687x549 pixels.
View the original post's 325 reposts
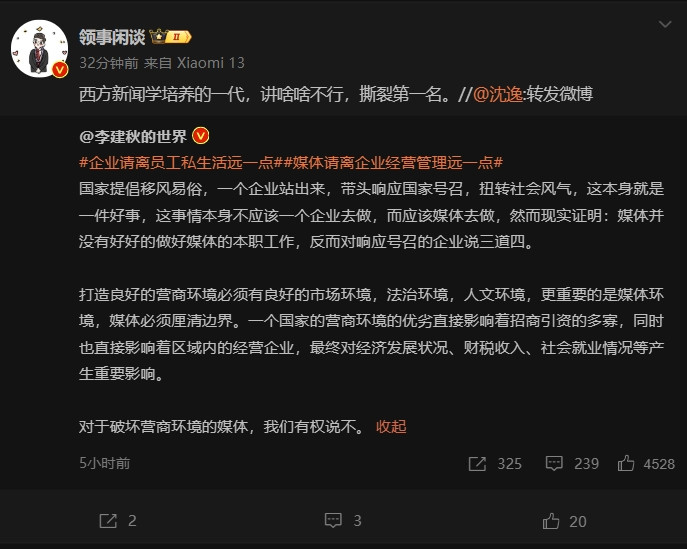point(497,463)
